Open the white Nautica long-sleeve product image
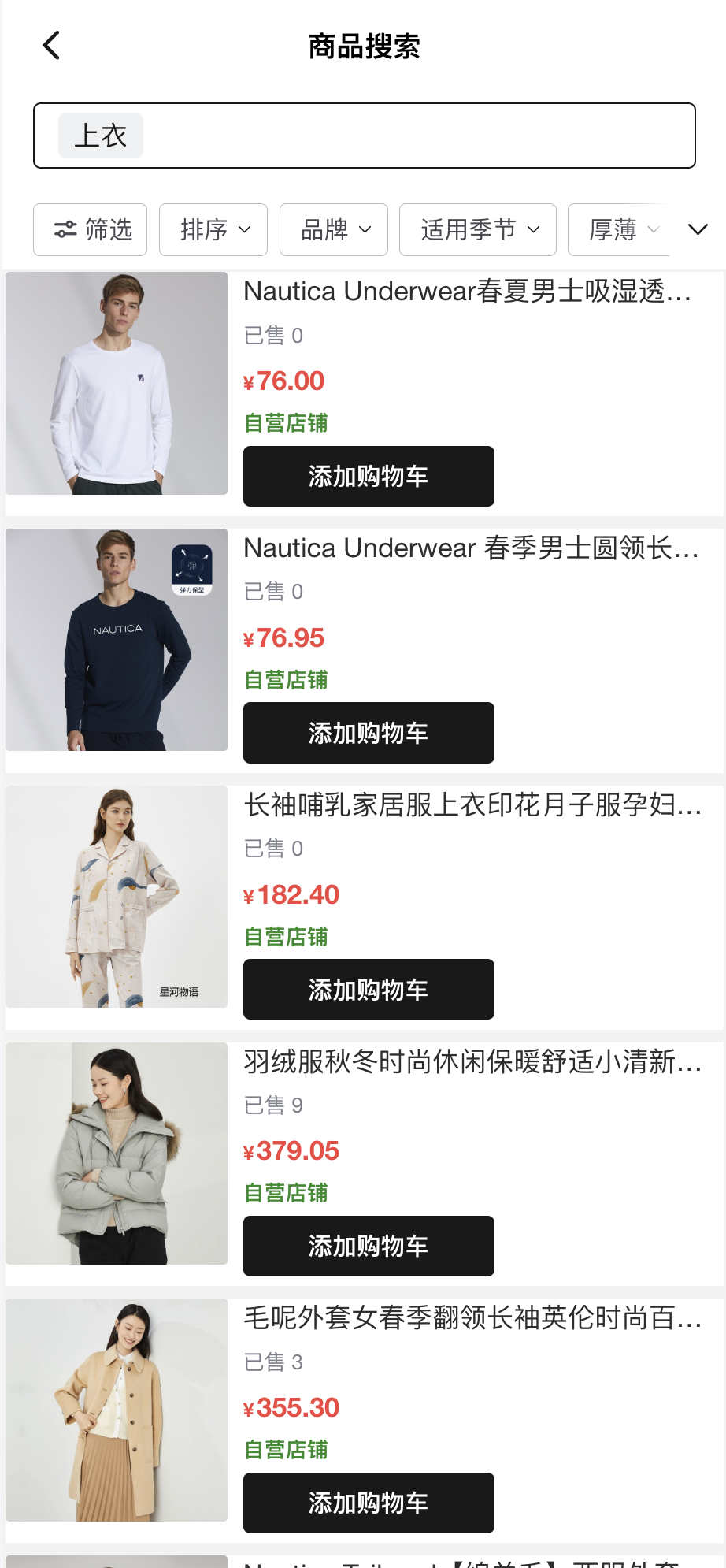This screenshot has height=1568, width=726. 117,384
